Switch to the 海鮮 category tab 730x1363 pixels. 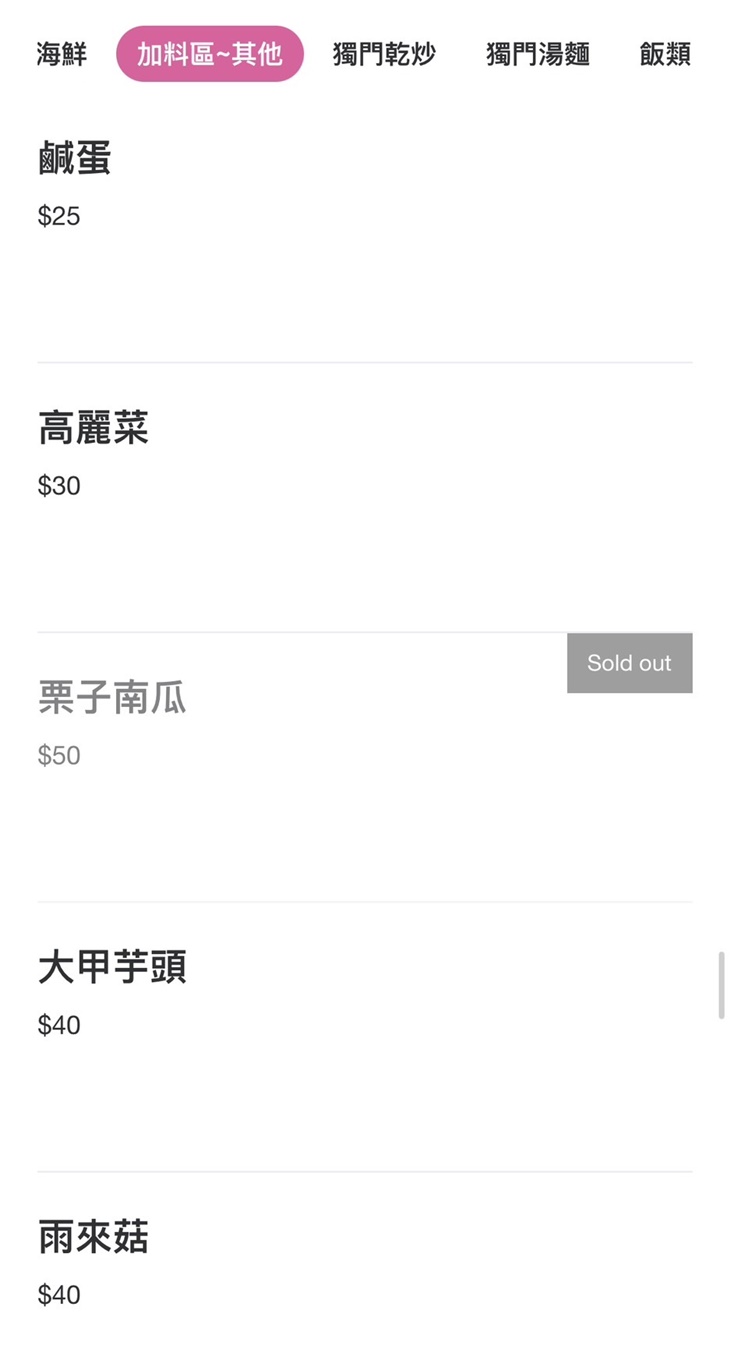pos(62,54)
